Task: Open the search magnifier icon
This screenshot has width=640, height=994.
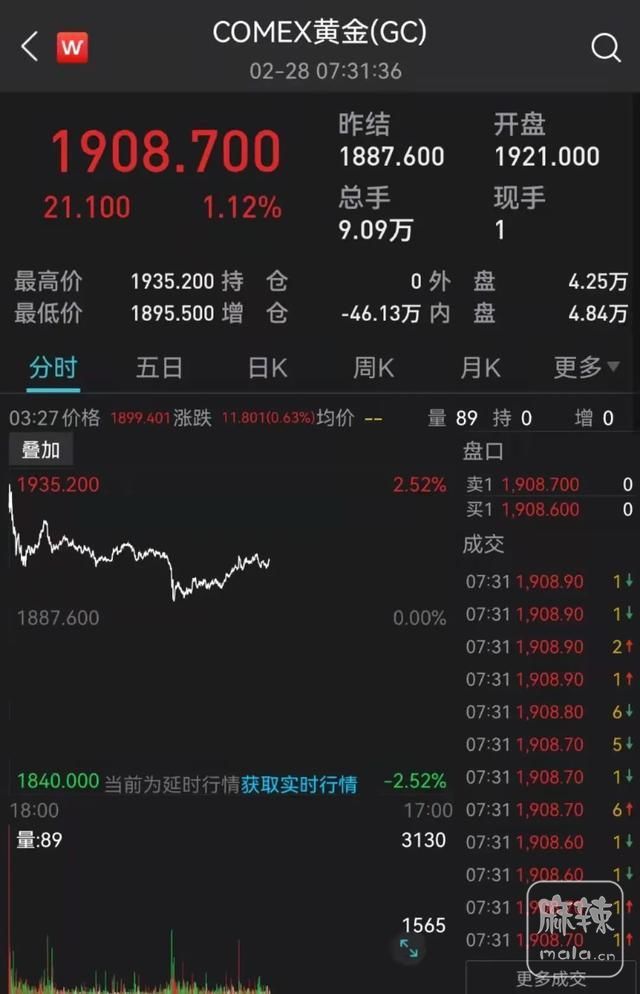Action: pos(606,47)
